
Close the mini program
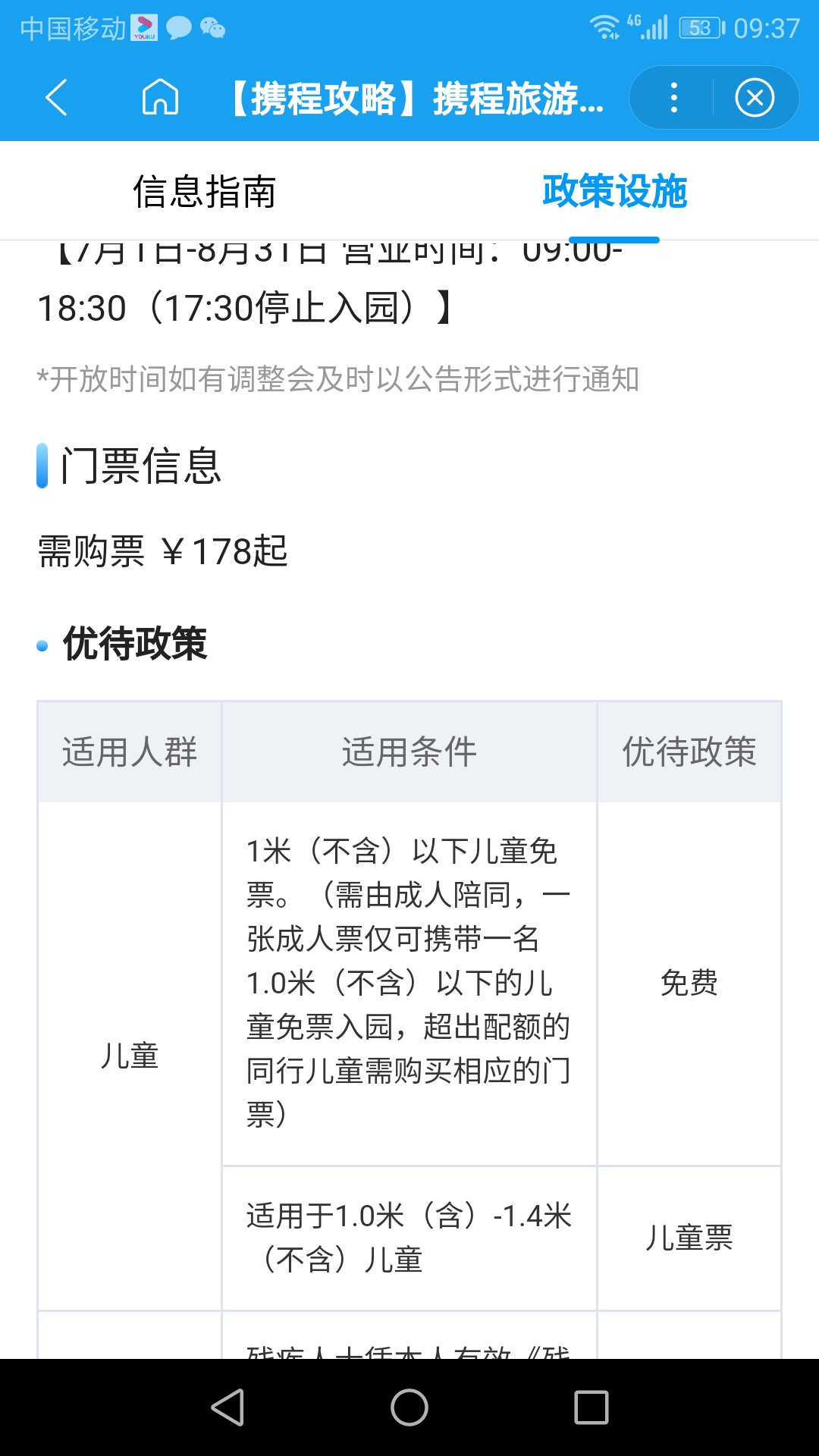tap(755, 98)
